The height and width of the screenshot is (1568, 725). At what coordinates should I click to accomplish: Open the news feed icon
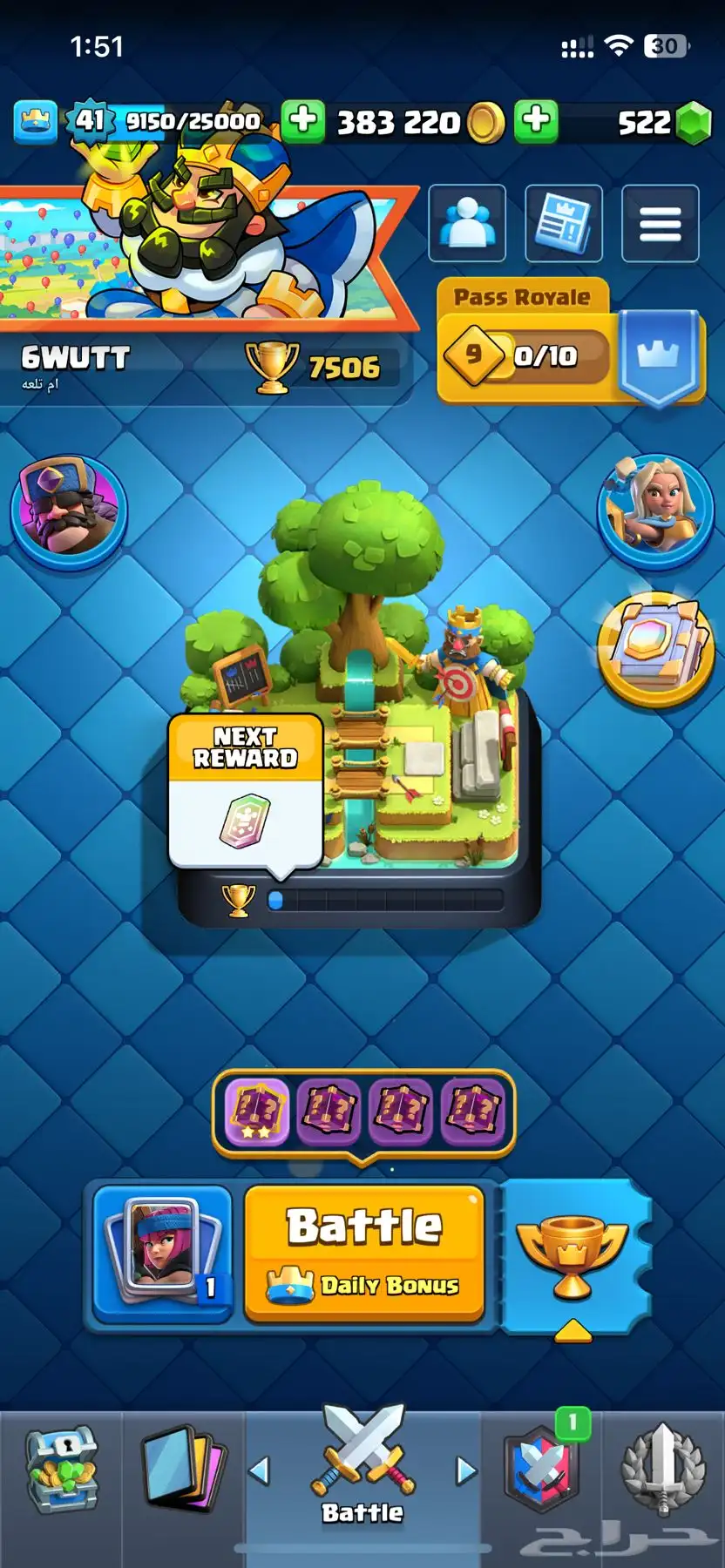[x=564, y=223]
